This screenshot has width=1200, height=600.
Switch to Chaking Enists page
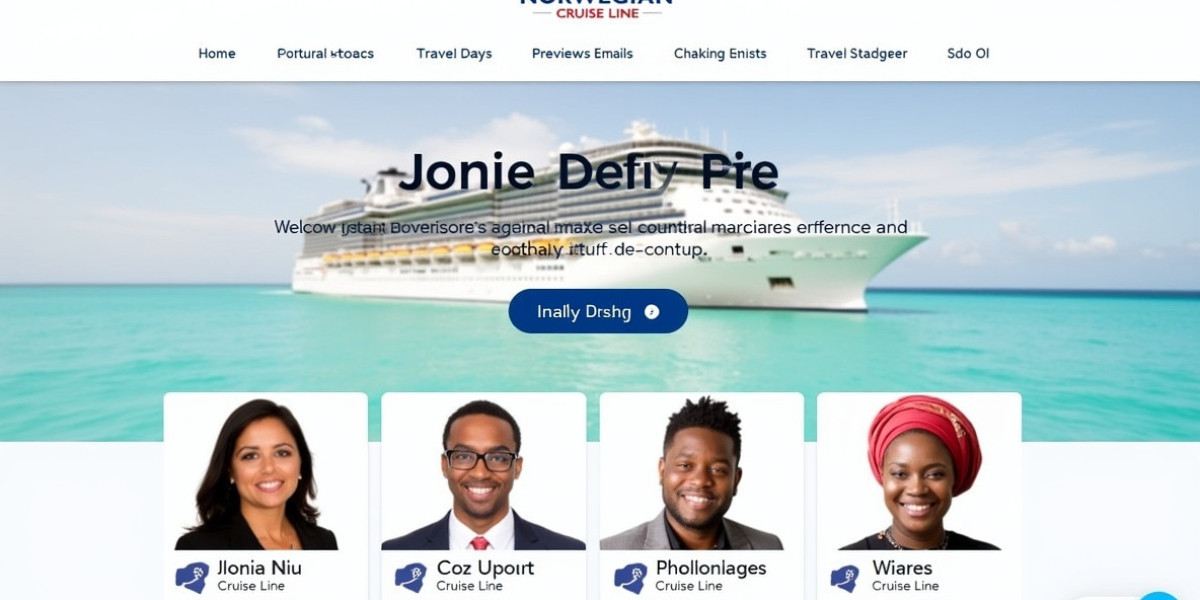pos(720,54)
